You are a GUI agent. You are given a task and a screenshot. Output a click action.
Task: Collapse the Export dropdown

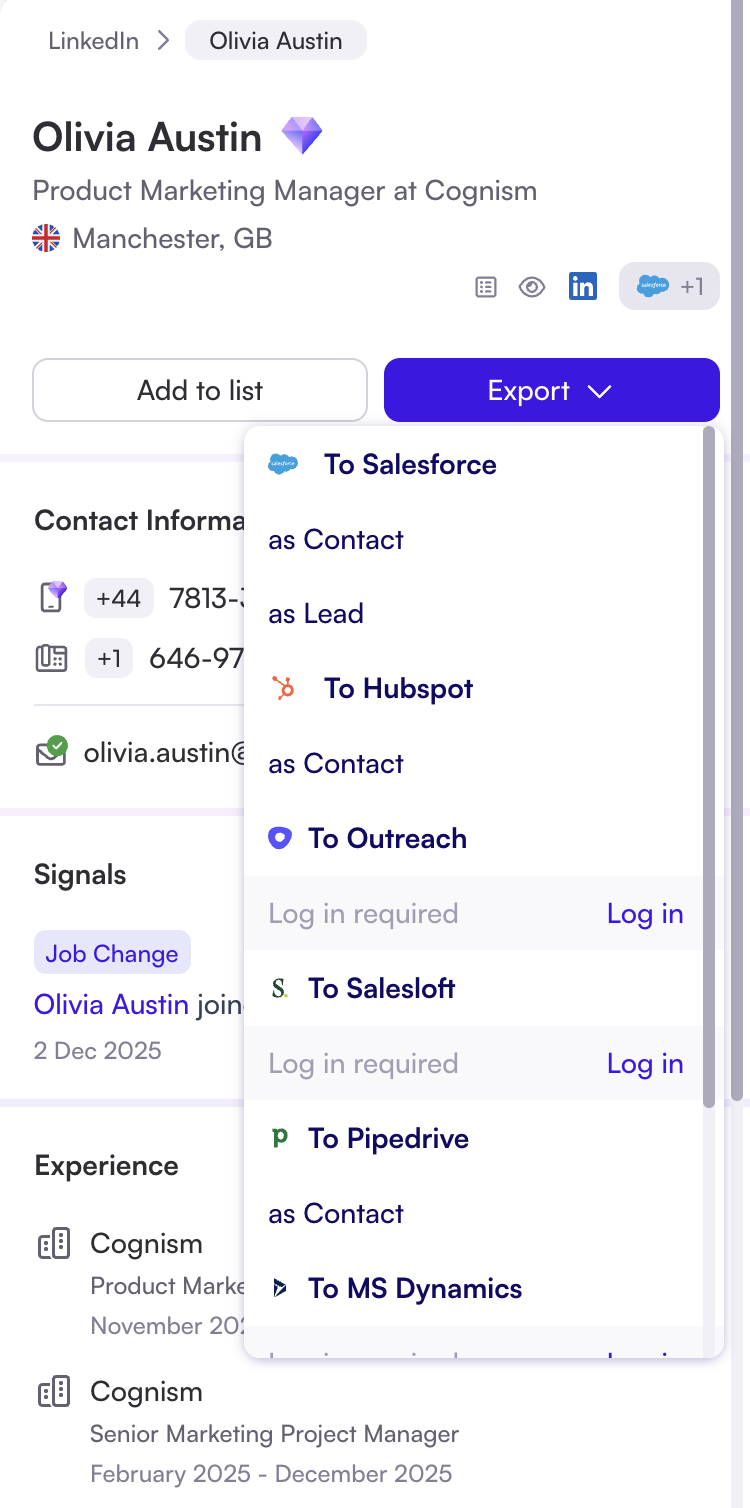tap(551, 390)
